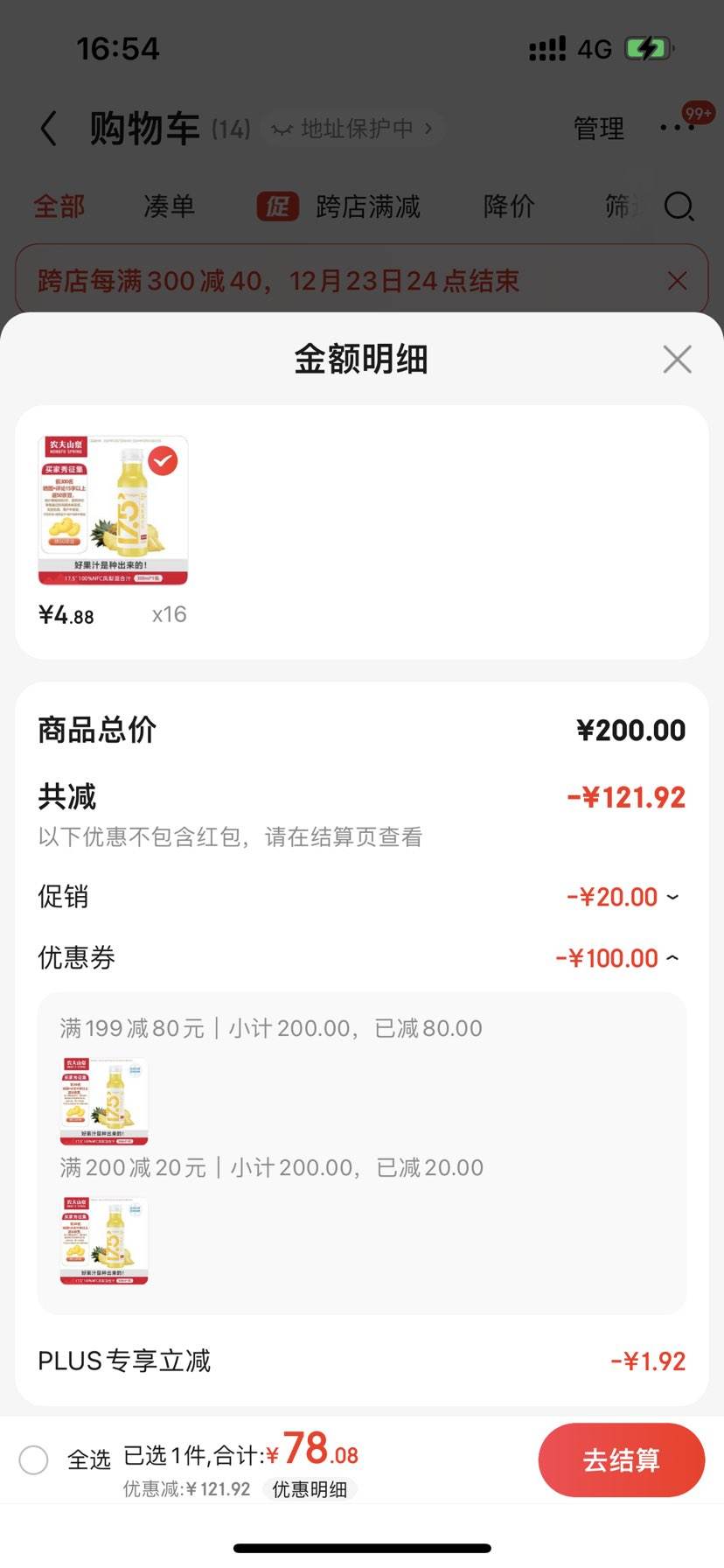This screenshot has height=1568, width=724.
Task: Click the animal icon beside 地址保护中
Action: pos(282,128)
